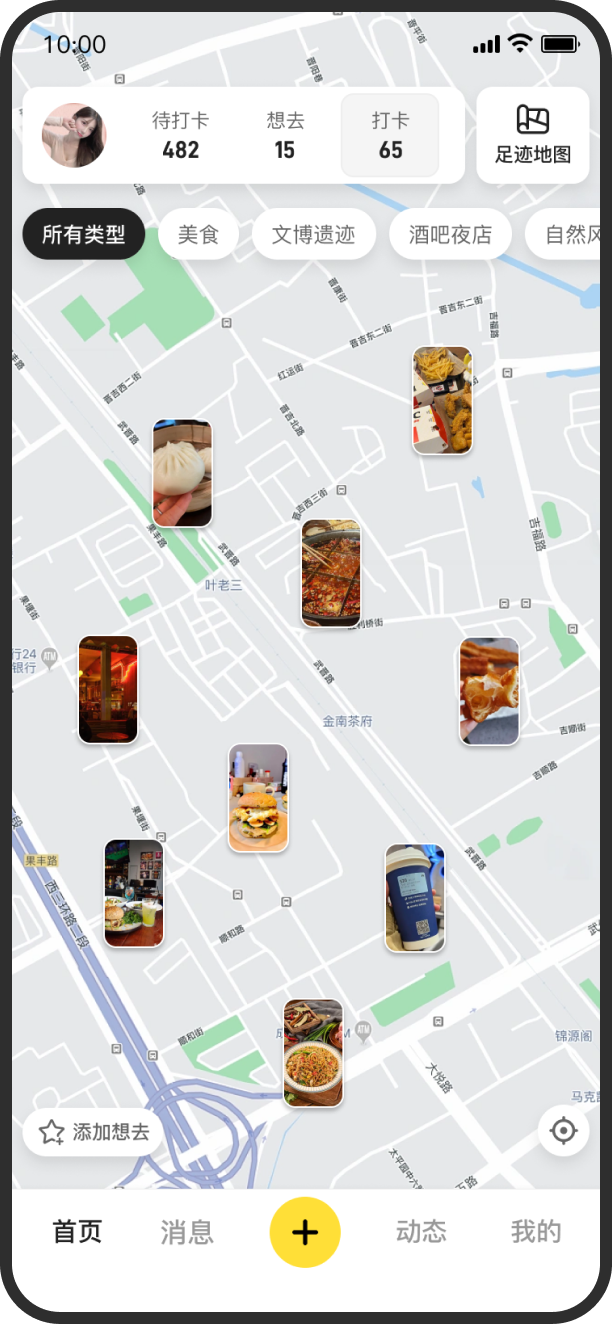Open the profile avatar picture
Screen dimensions: 612x1324
click(74, 136)
